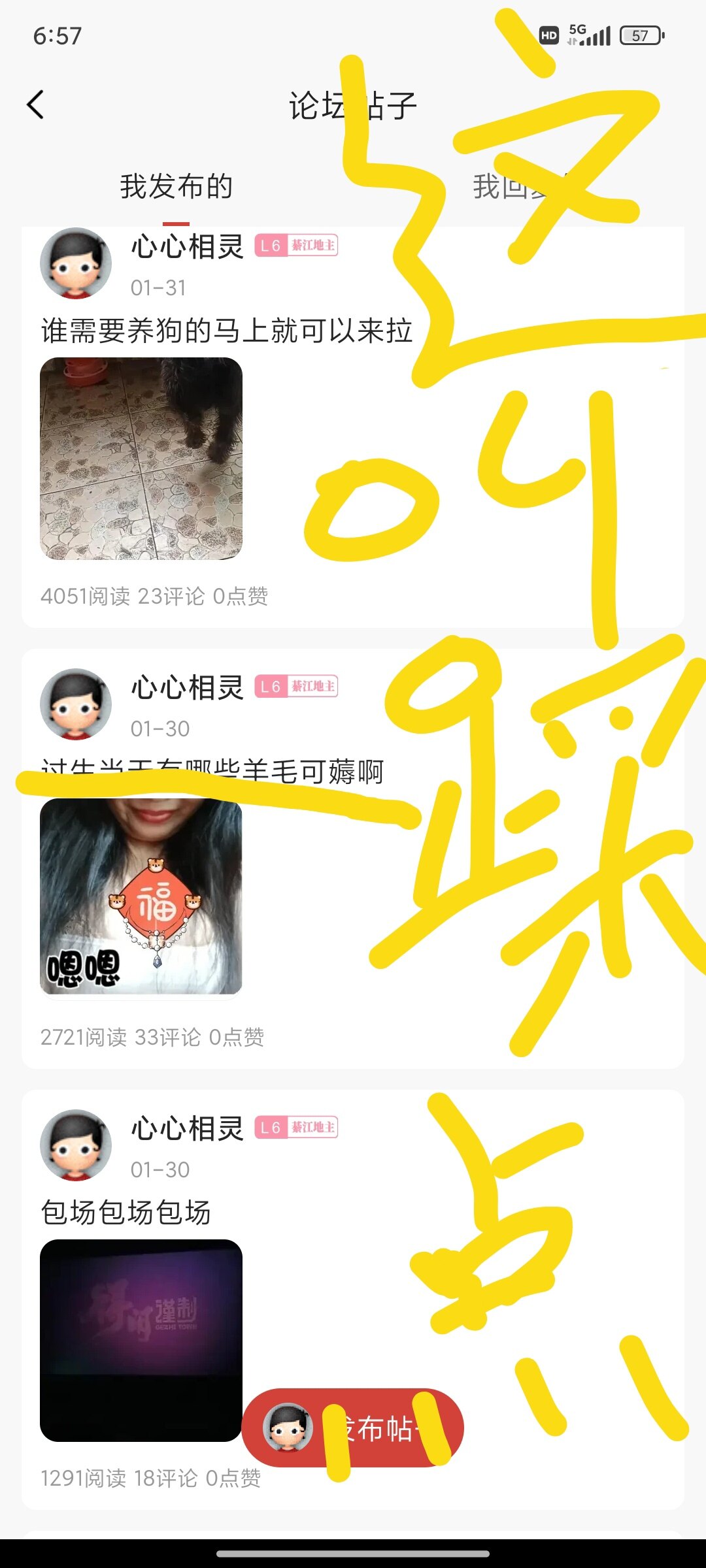706x1568 pixels.
Task: View the dog photo in the 01-31 post
Action: 141,459
